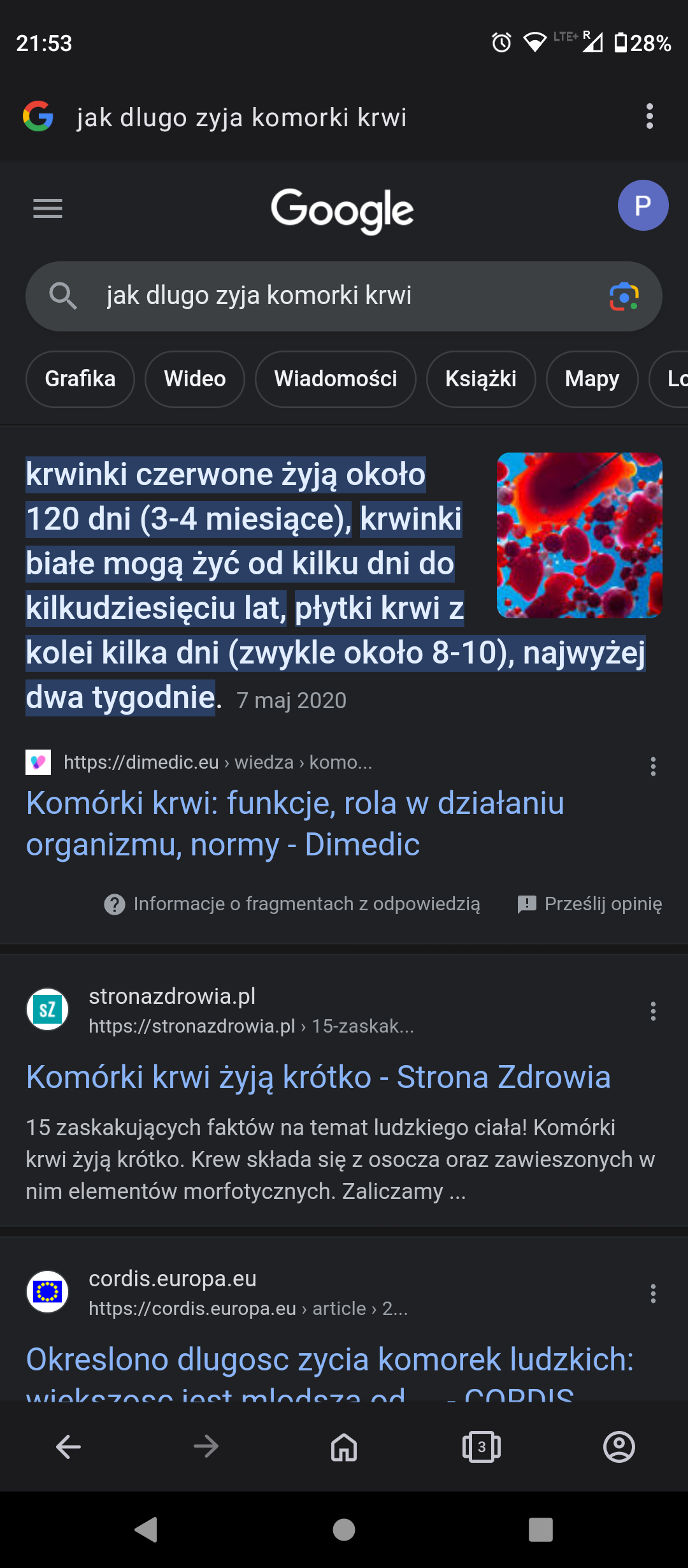Tap Prześlij opinię feedback link
Screen dimensions: 688x1568
(x=590, y=904)
